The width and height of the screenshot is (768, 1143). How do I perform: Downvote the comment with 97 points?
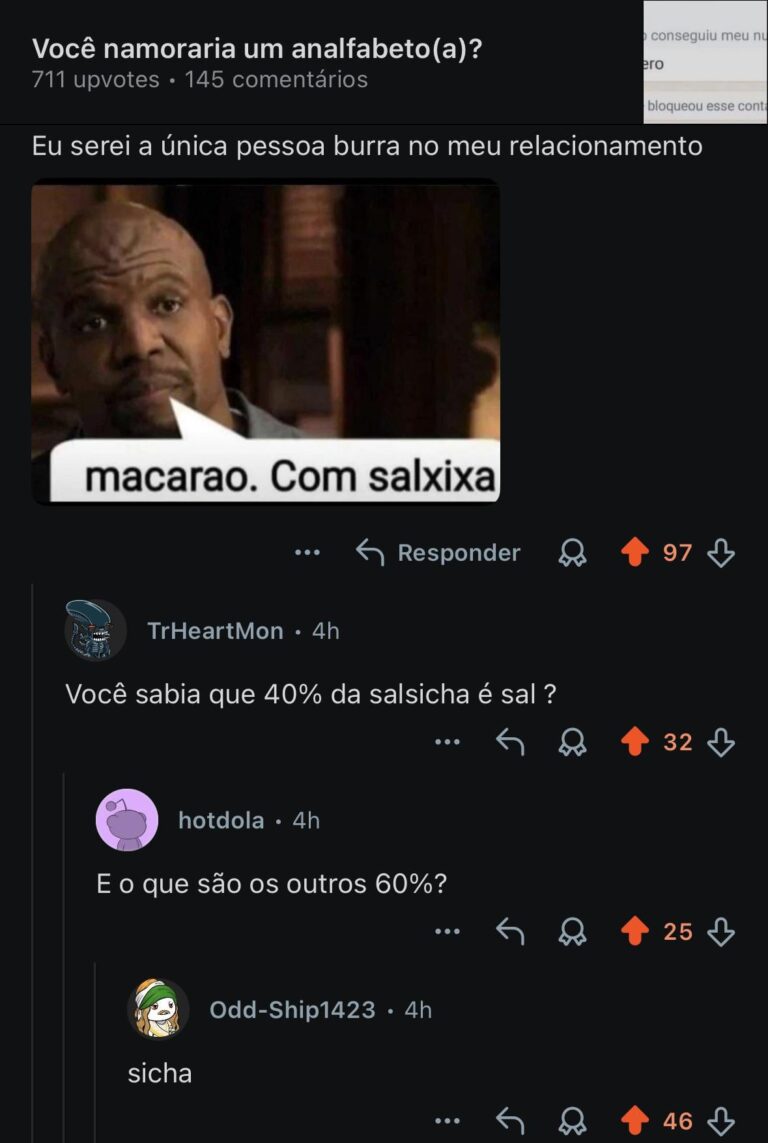[x=721, y=552]
